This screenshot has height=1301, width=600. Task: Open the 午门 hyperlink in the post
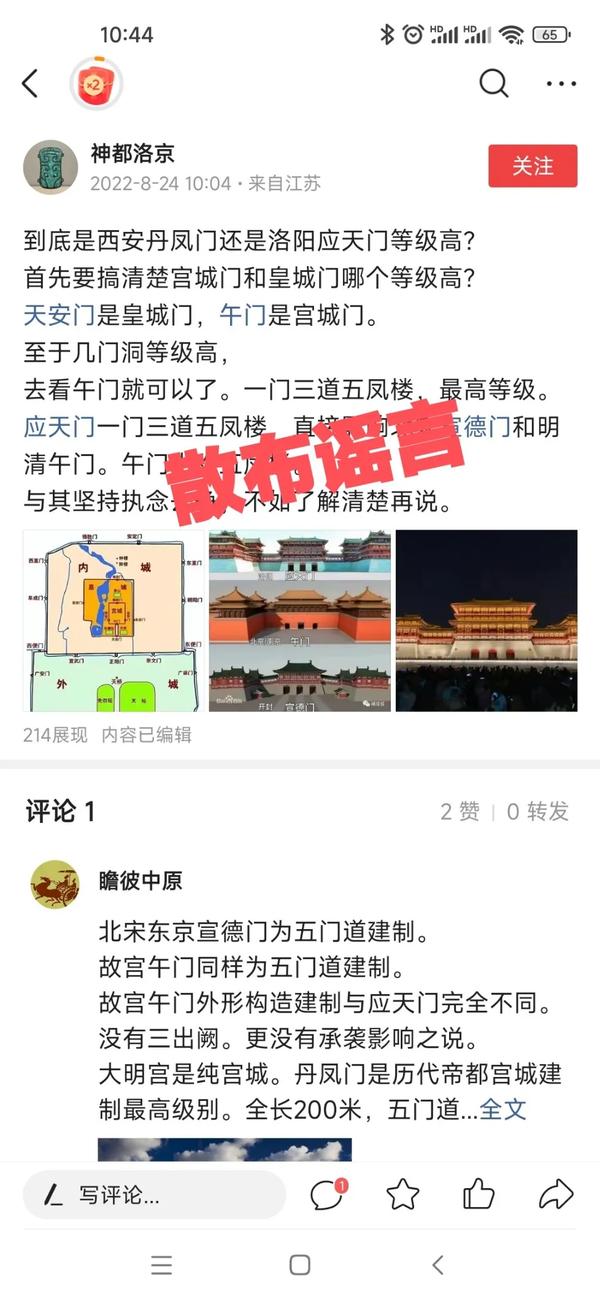click(242, 315)
